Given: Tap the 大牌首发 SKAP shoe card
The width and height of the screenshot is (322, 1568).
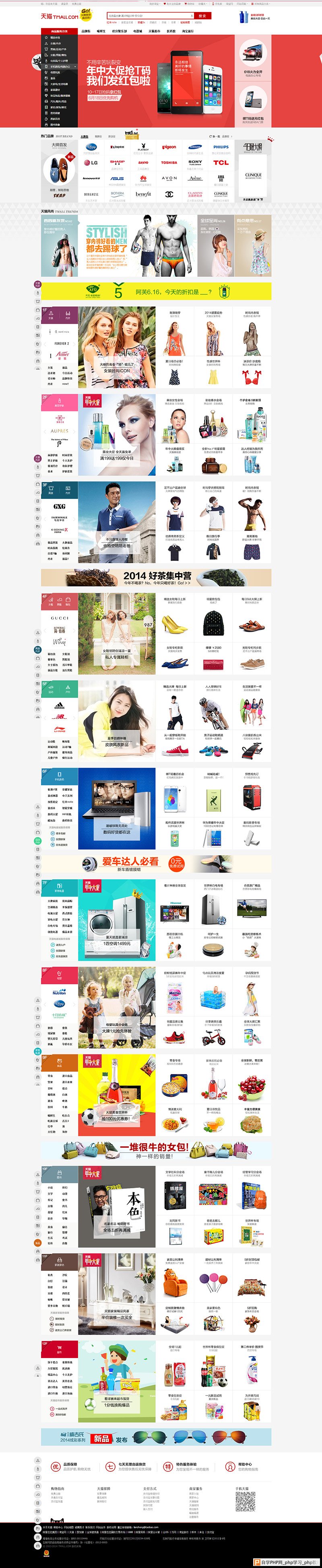Looking at the screenshot, I should 60,171.
